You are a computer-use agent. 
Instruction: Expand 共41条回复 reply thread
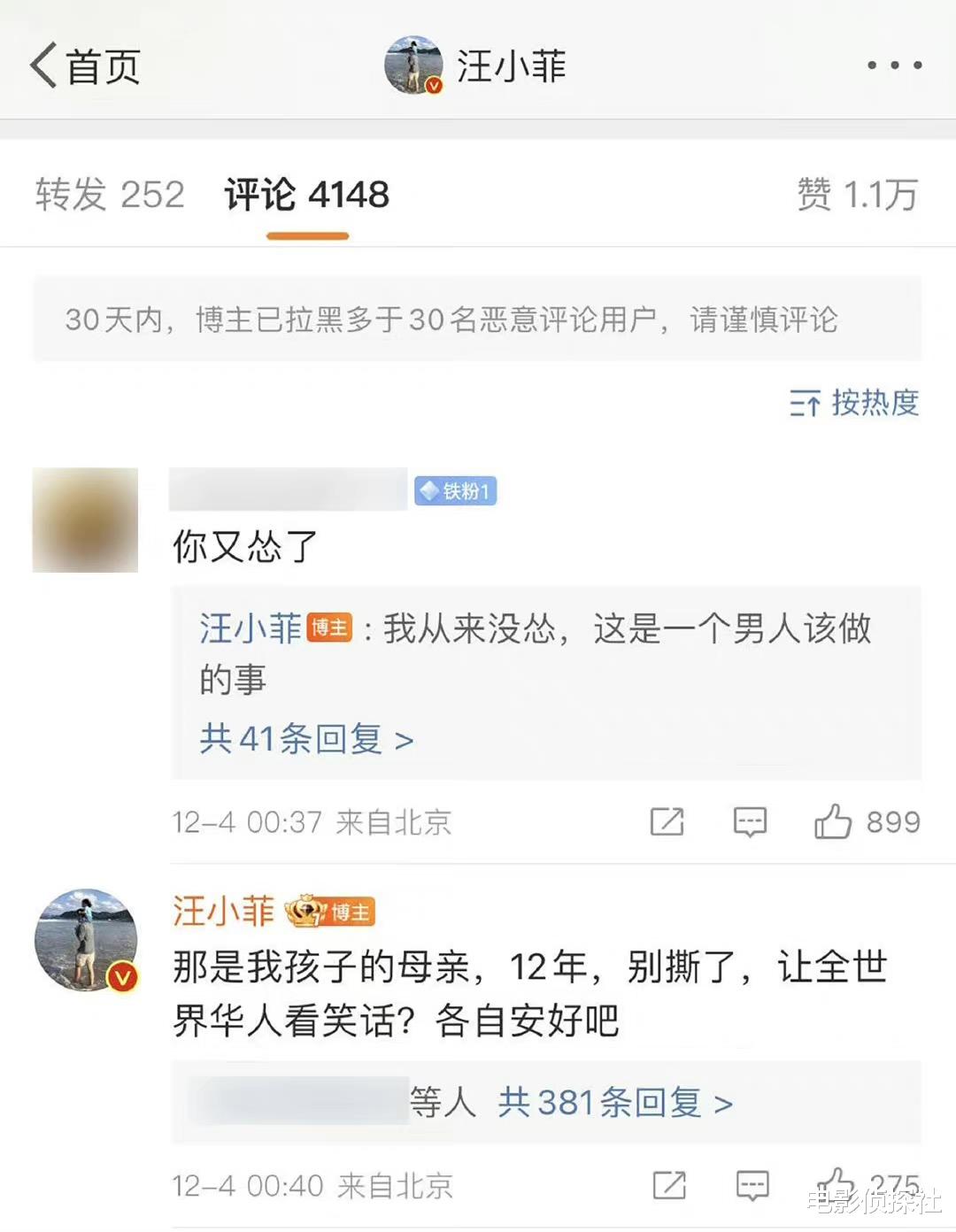point(305,737)
